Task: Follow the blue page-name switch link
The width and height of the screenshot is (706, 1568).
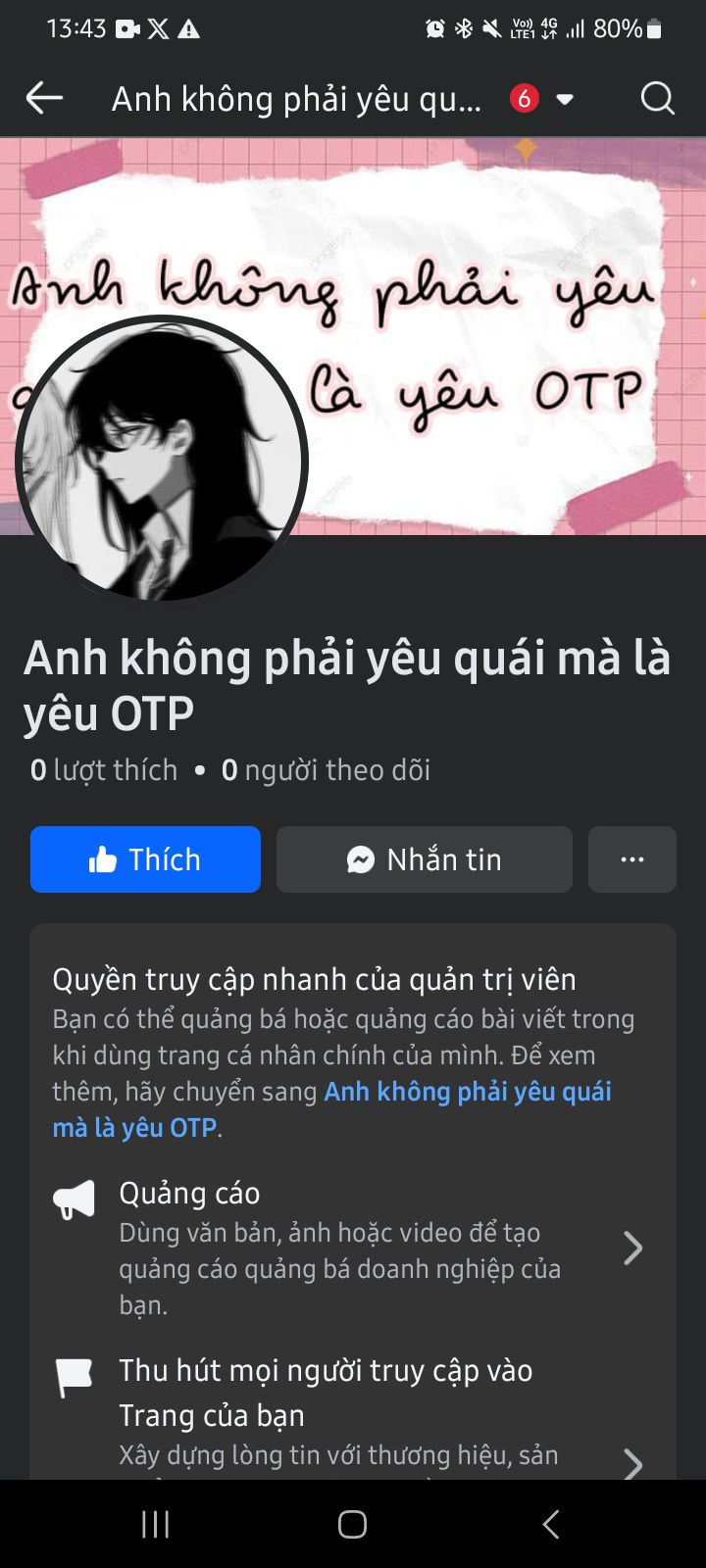Action: (467, 1092)
